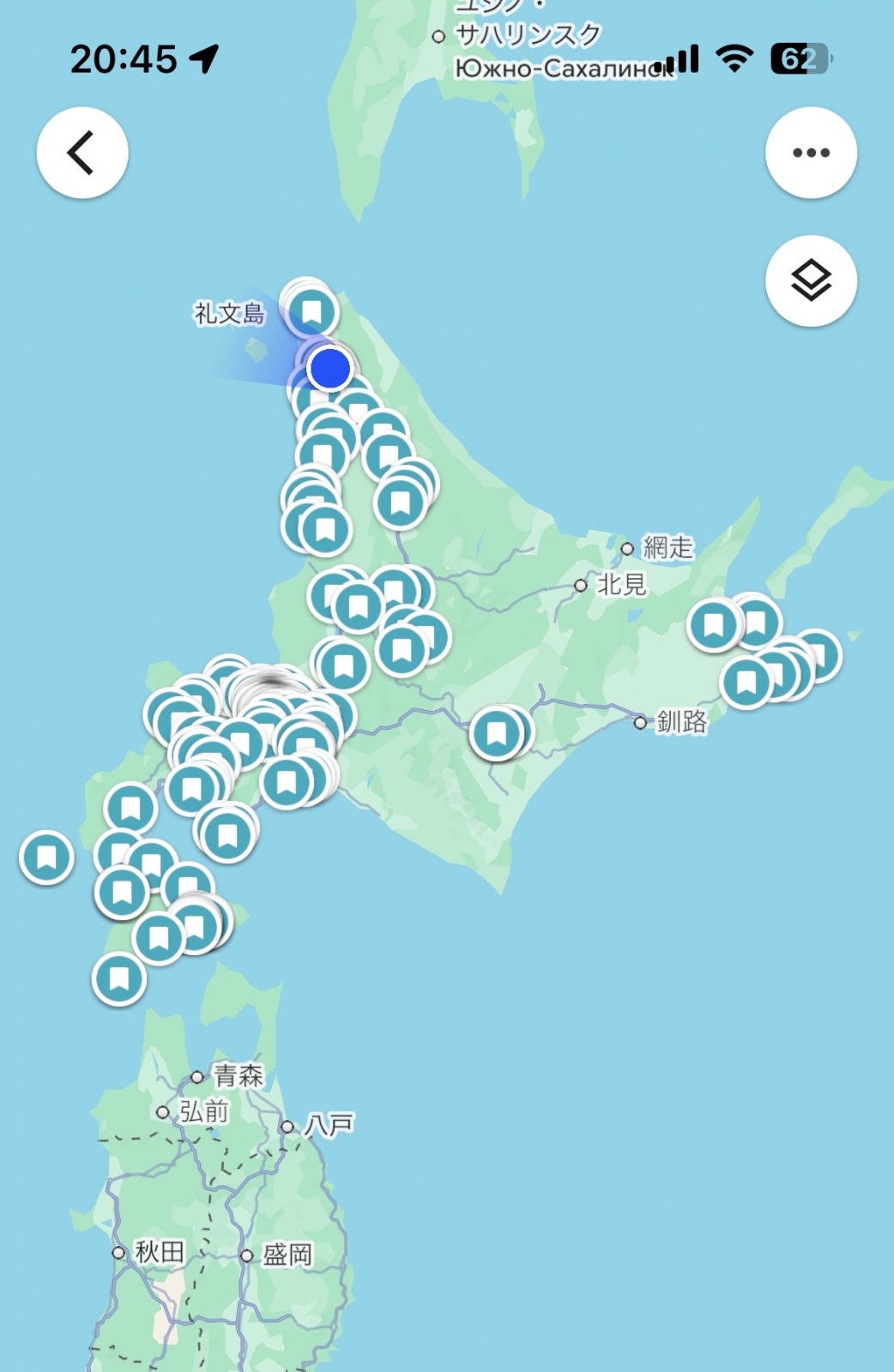Screen dimensions: 894x1372
Task: Open the three-dot overflow menu
Action: coord(811,153)
